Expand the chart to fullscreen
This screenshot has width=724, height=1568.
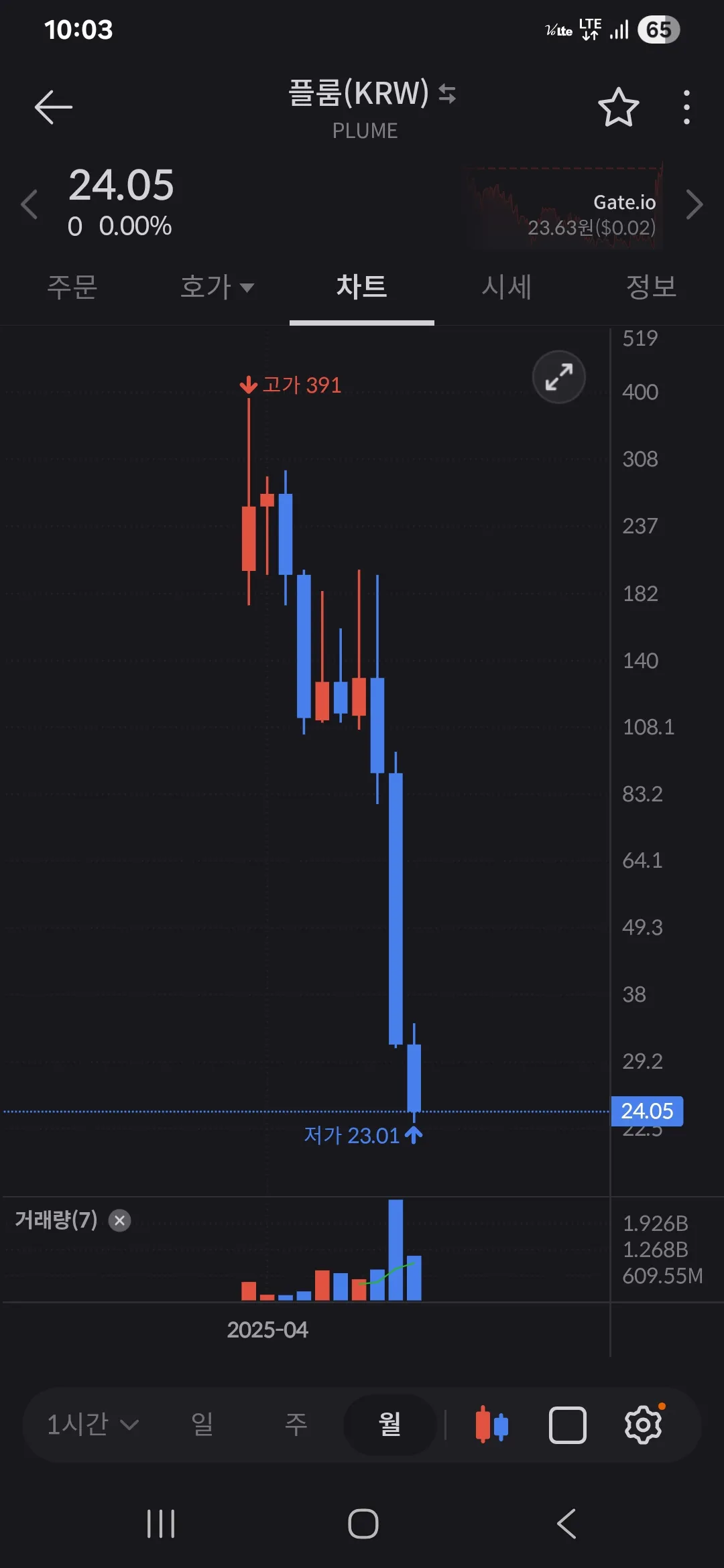pos(558,377)
